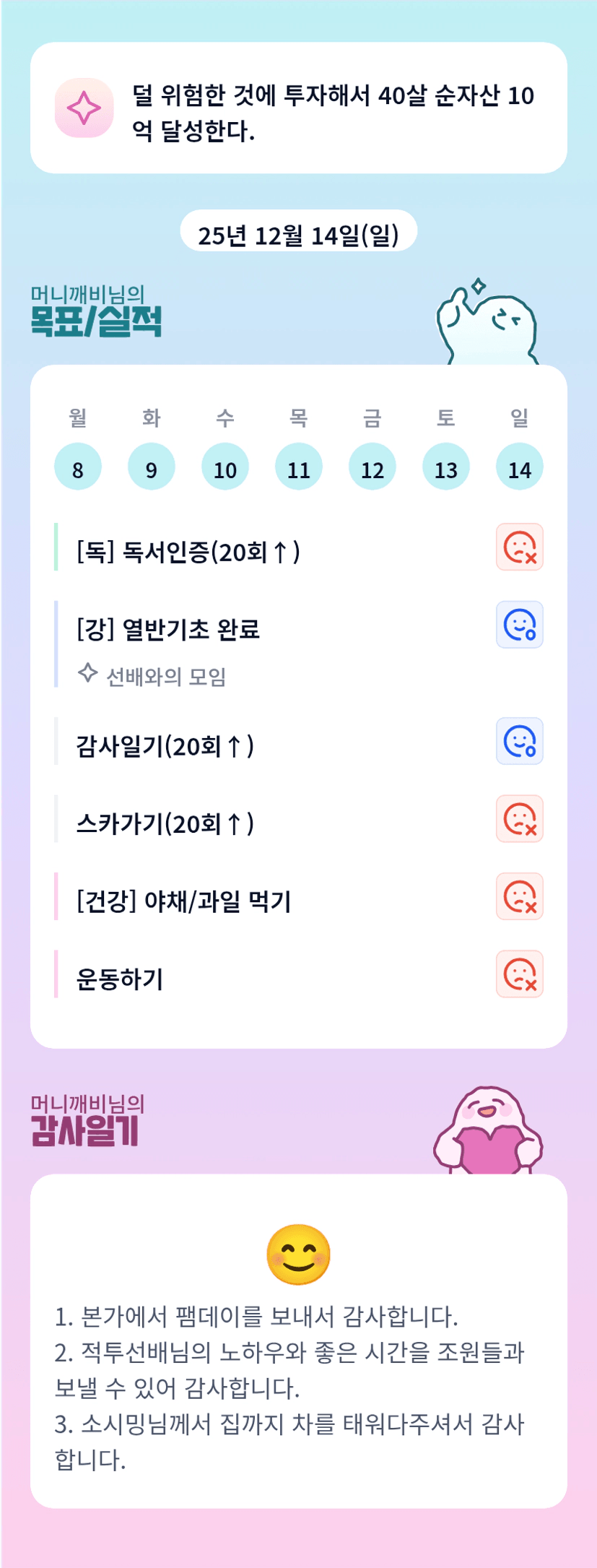Select Tuesday the 9th in the week row
Screen dimensions: 597x1568
point(152,467)
